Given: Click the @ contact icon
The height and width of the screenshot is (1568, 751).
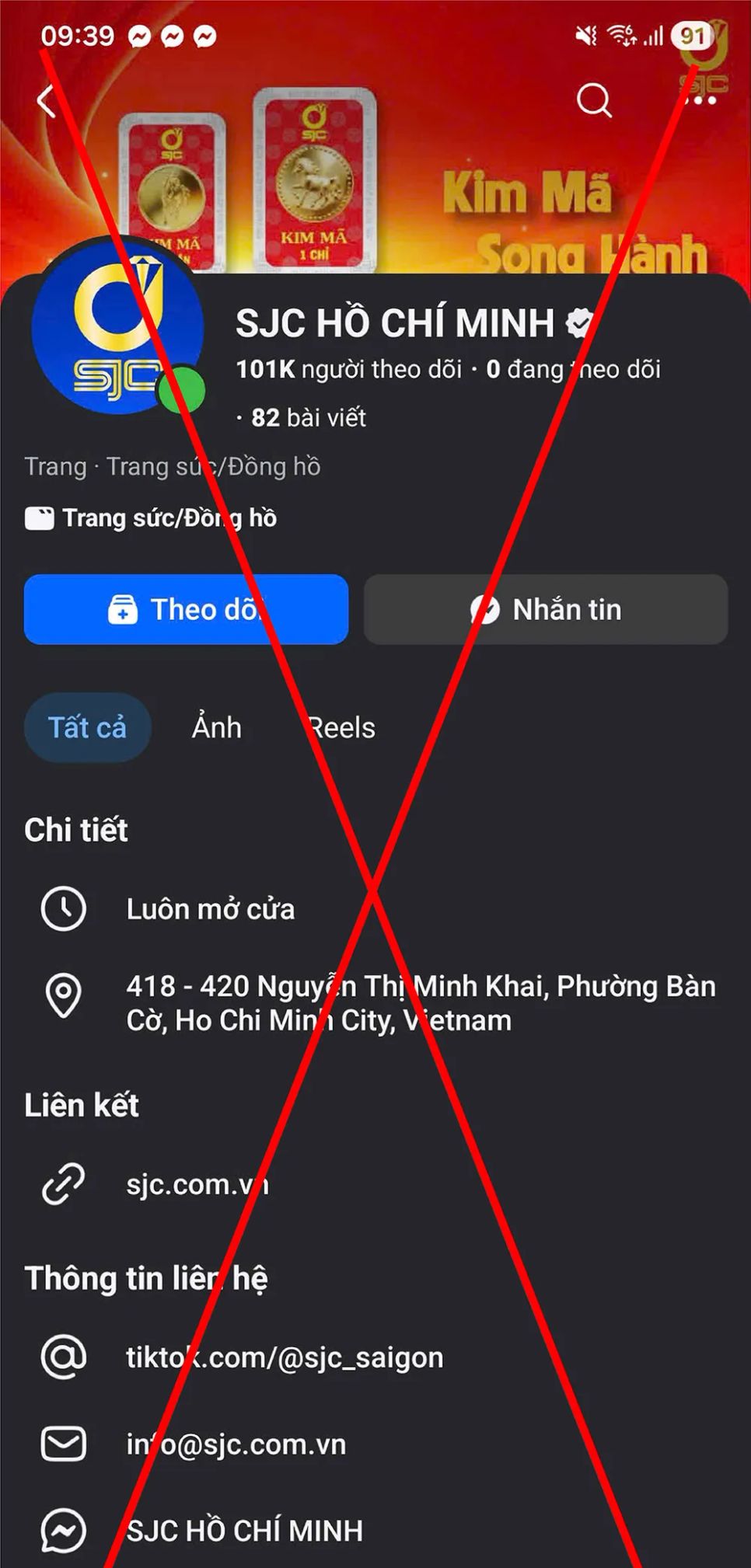Looking at the screenshot, I should click(x=62, y=1357).
